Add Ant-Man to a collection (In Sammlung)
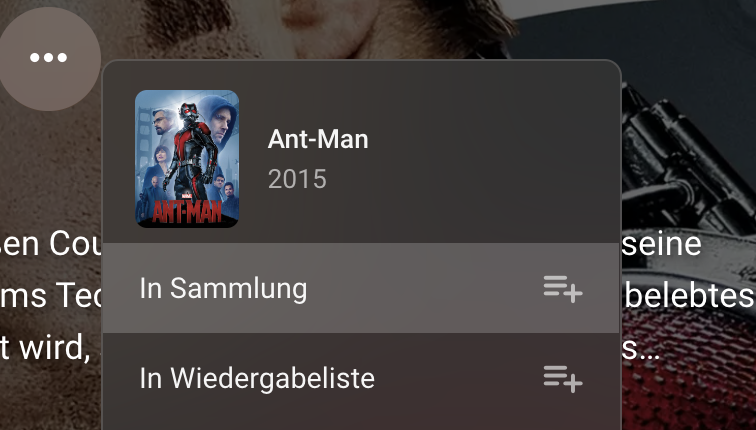 pyautogui.click(x=360, y=289)
